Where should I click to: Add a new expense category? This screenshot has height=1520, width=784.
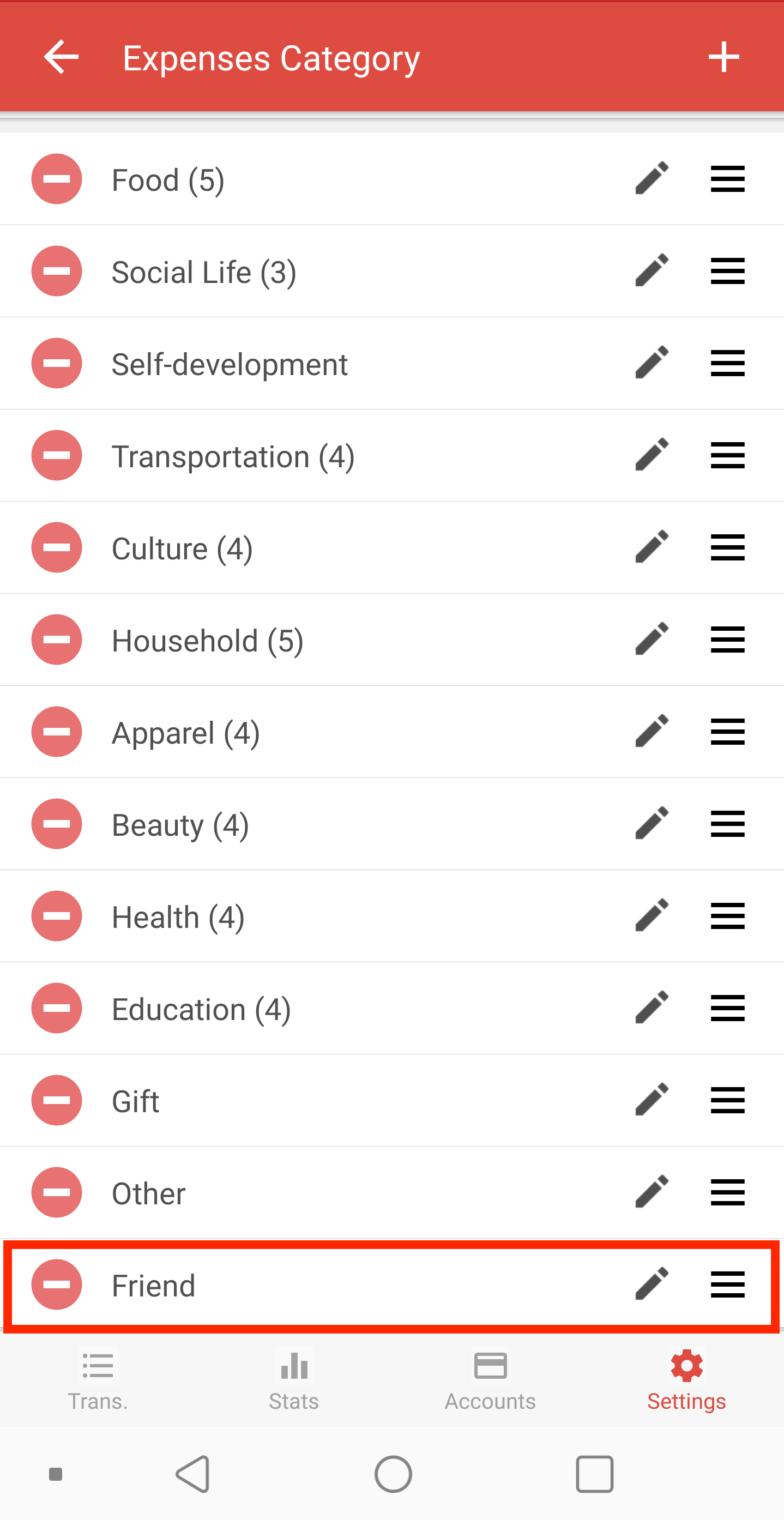[723, 57]
